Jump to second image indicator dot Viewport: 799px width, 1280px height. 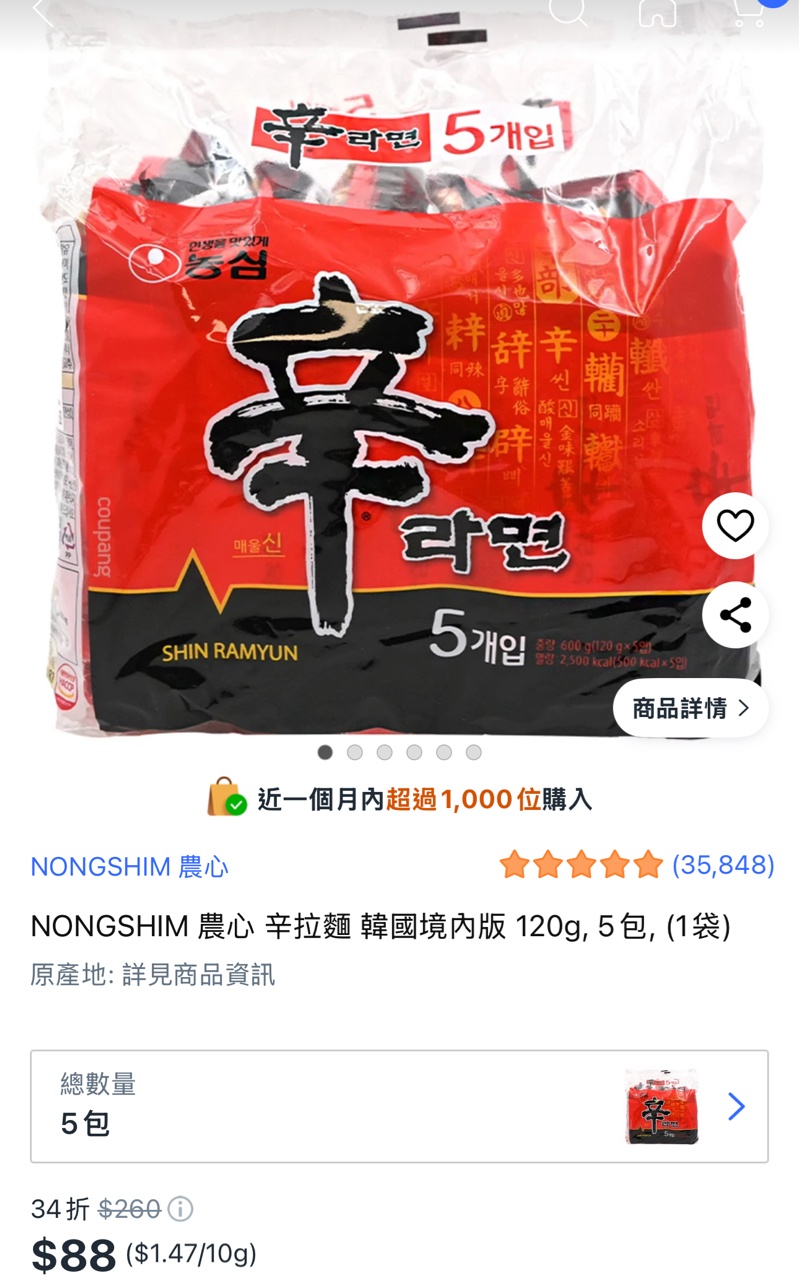(354, 752)
